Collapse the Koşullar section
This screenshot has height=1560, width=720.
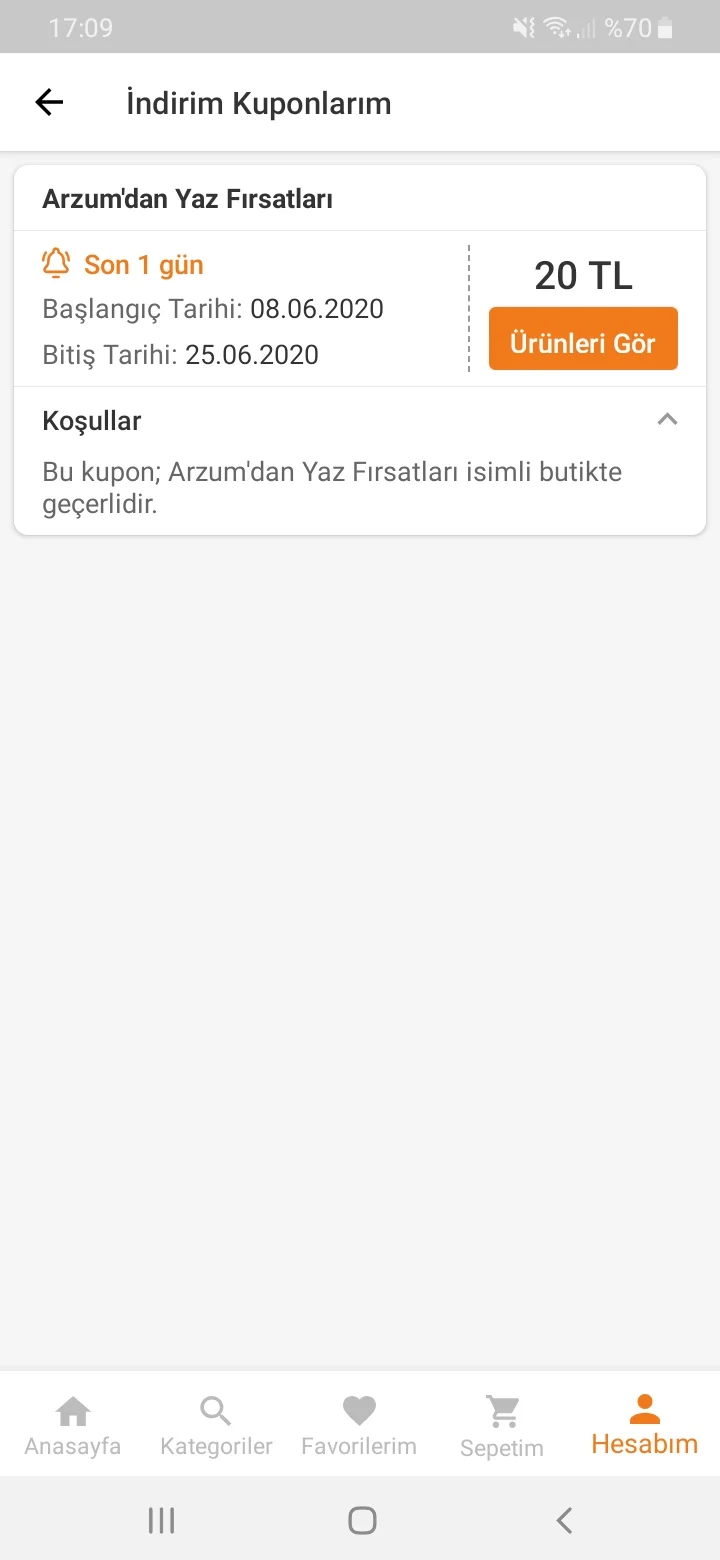coord(667,420)
